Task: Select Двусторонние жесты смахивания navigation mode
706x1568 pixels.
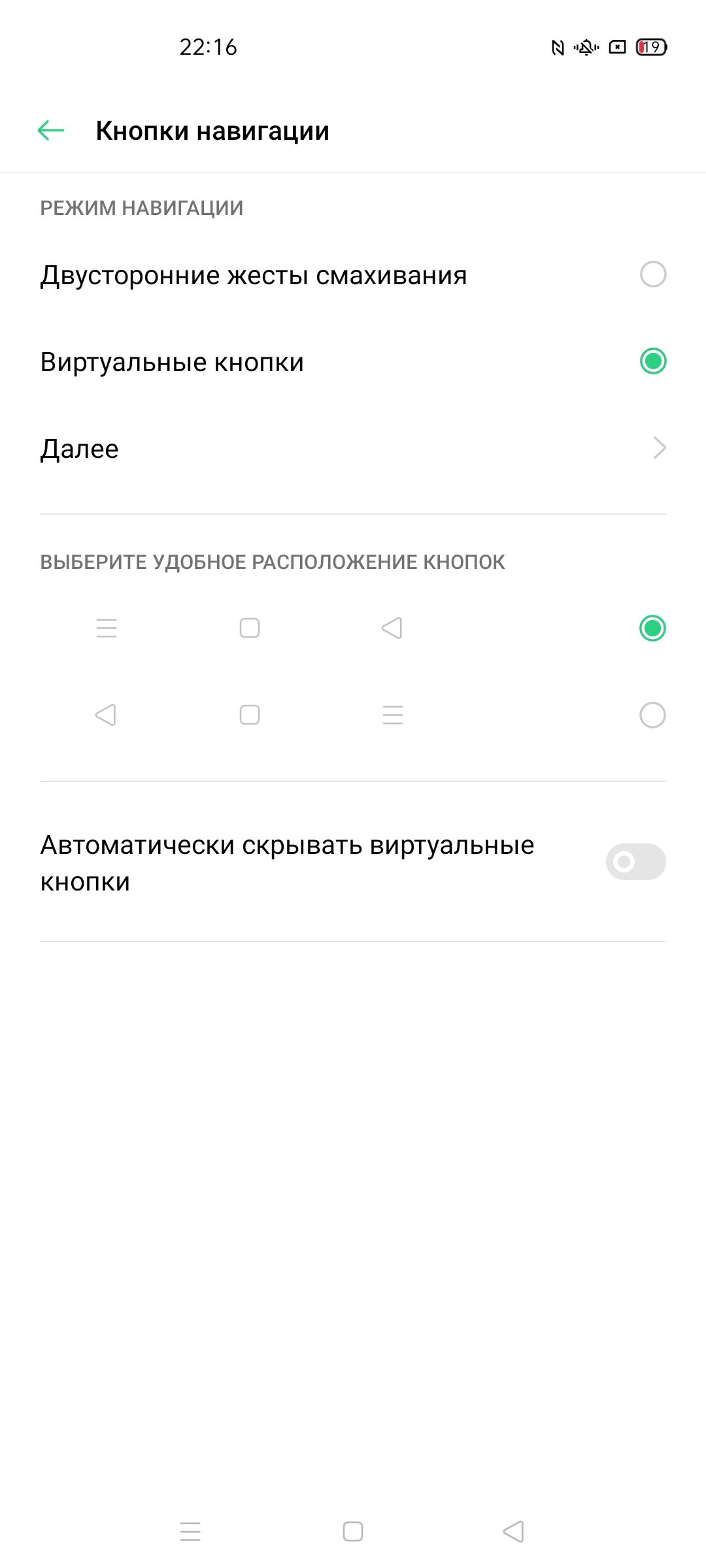Action: 353,275
